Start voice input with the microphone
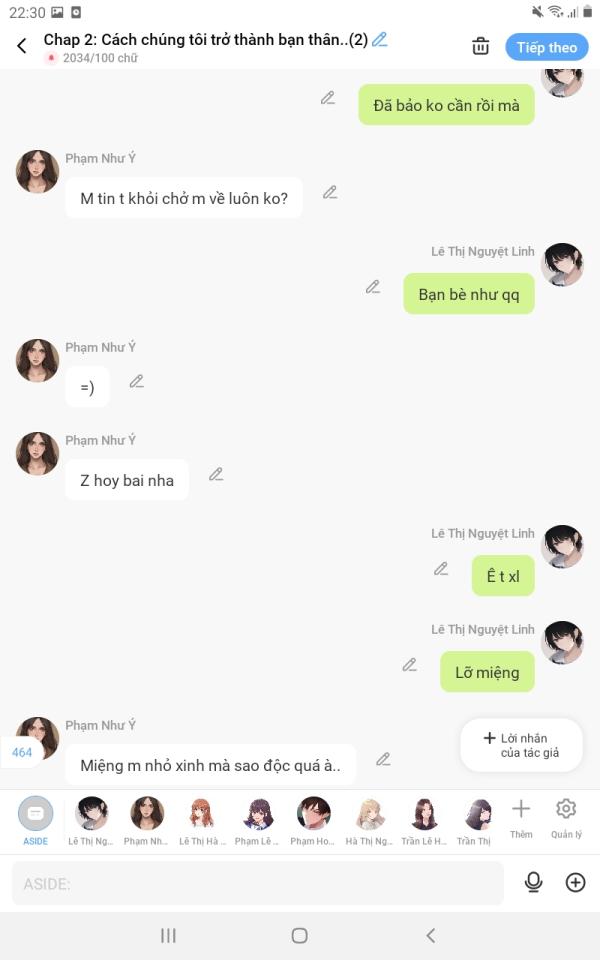This screenshot has width=600, height=960. [534, 882]
